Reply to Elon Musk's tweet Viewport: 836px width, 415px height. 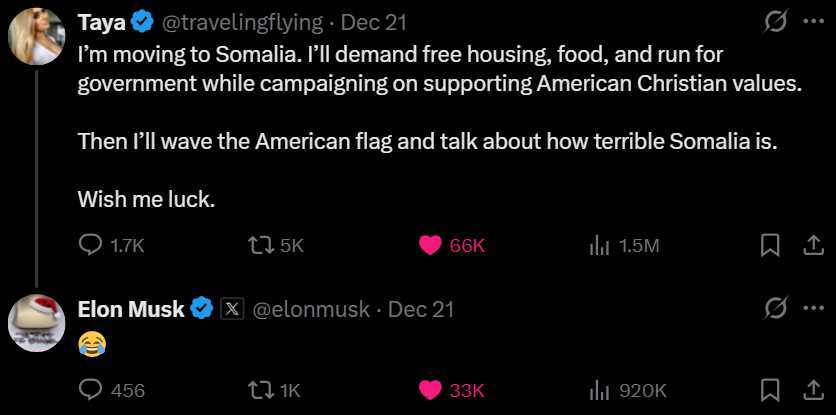[90, 390]
